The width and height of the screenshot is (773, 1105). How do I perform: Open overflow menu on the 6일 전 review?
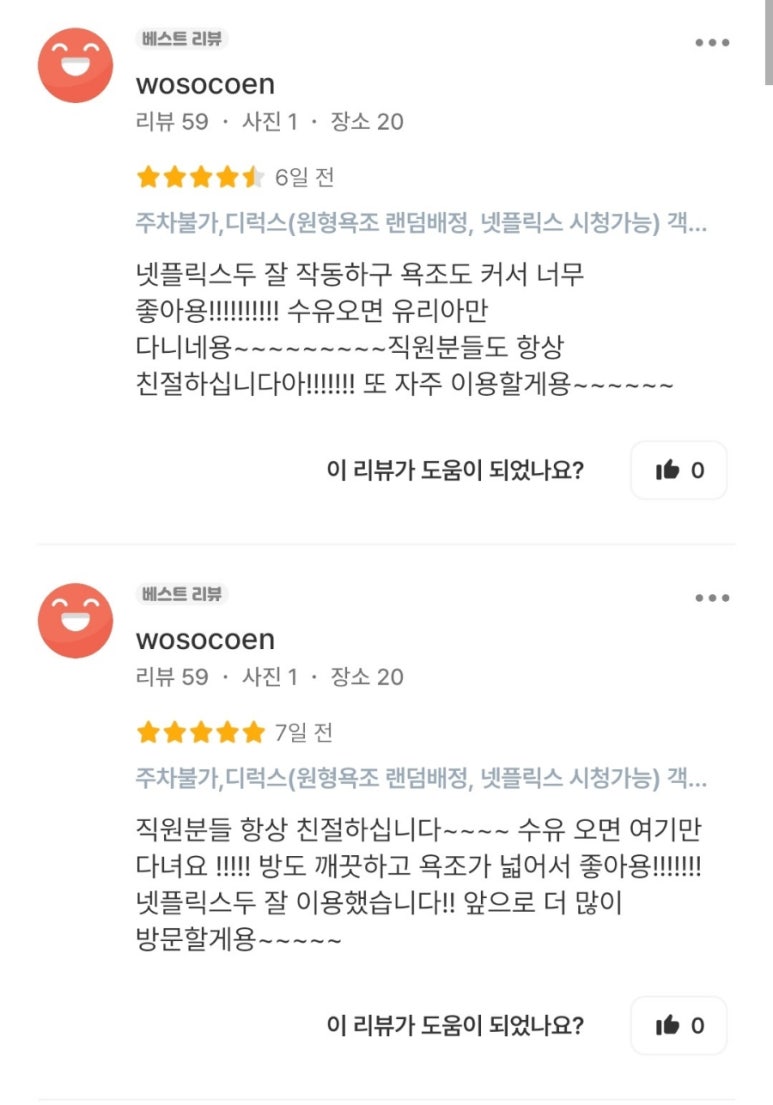pyautogui.click(x=712, y=43)
